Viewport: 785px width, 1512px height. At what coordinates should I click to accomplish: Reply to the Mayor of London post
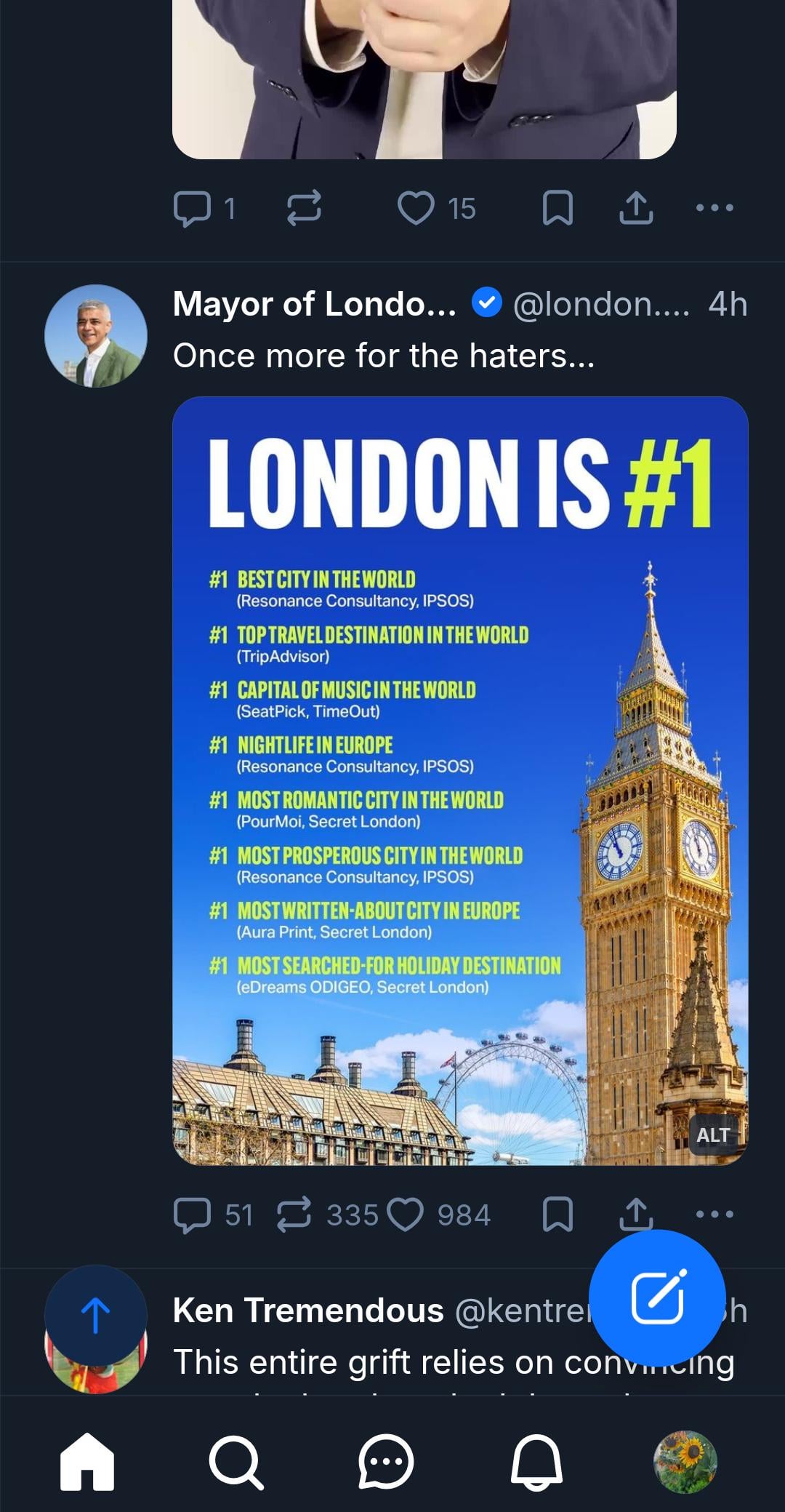[193, 1215]
